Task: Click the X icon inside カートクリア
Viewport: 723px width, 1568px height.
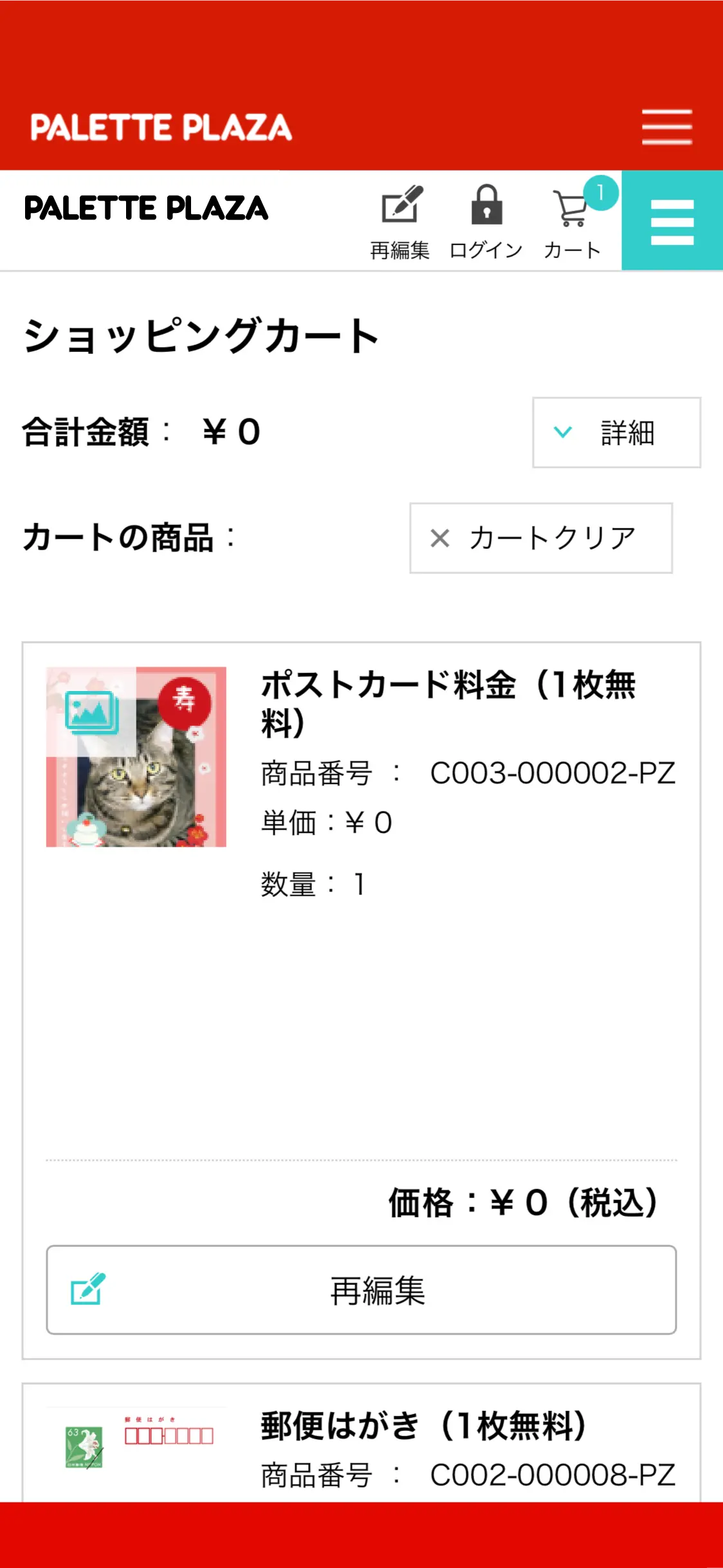Action: point(441,539)
